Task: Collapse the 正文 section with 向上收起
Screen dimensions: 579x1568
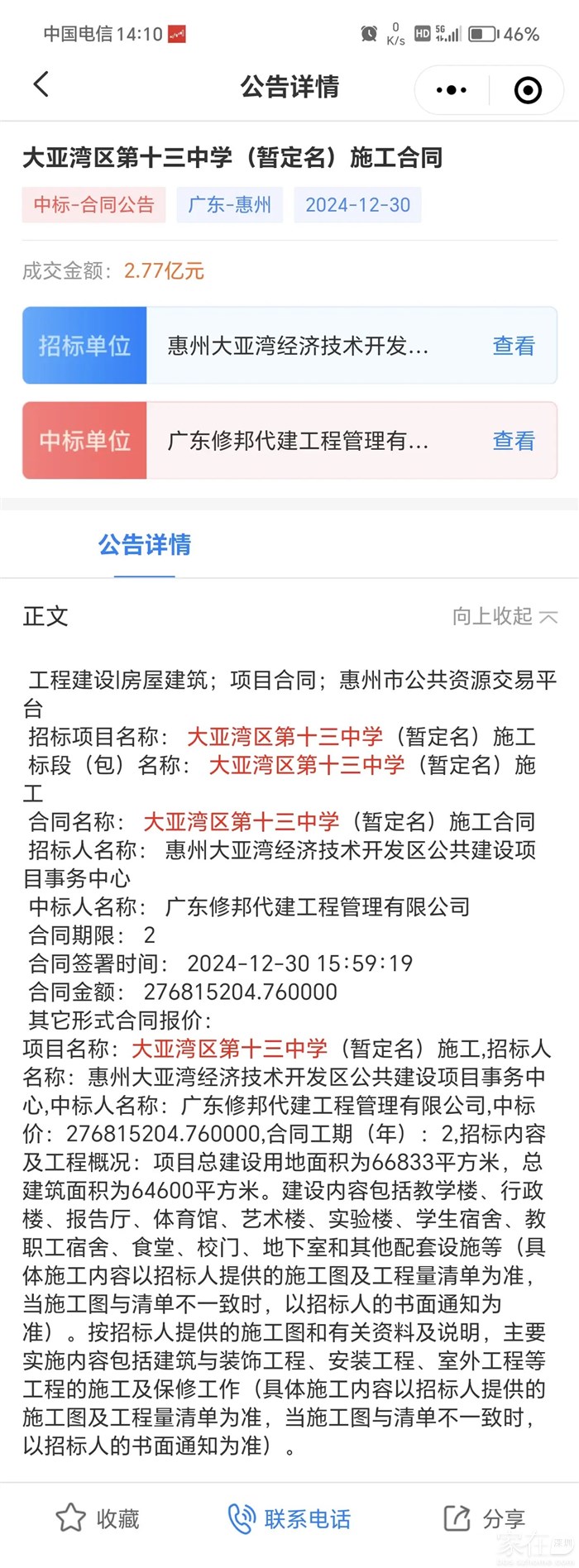Action: 505,616
